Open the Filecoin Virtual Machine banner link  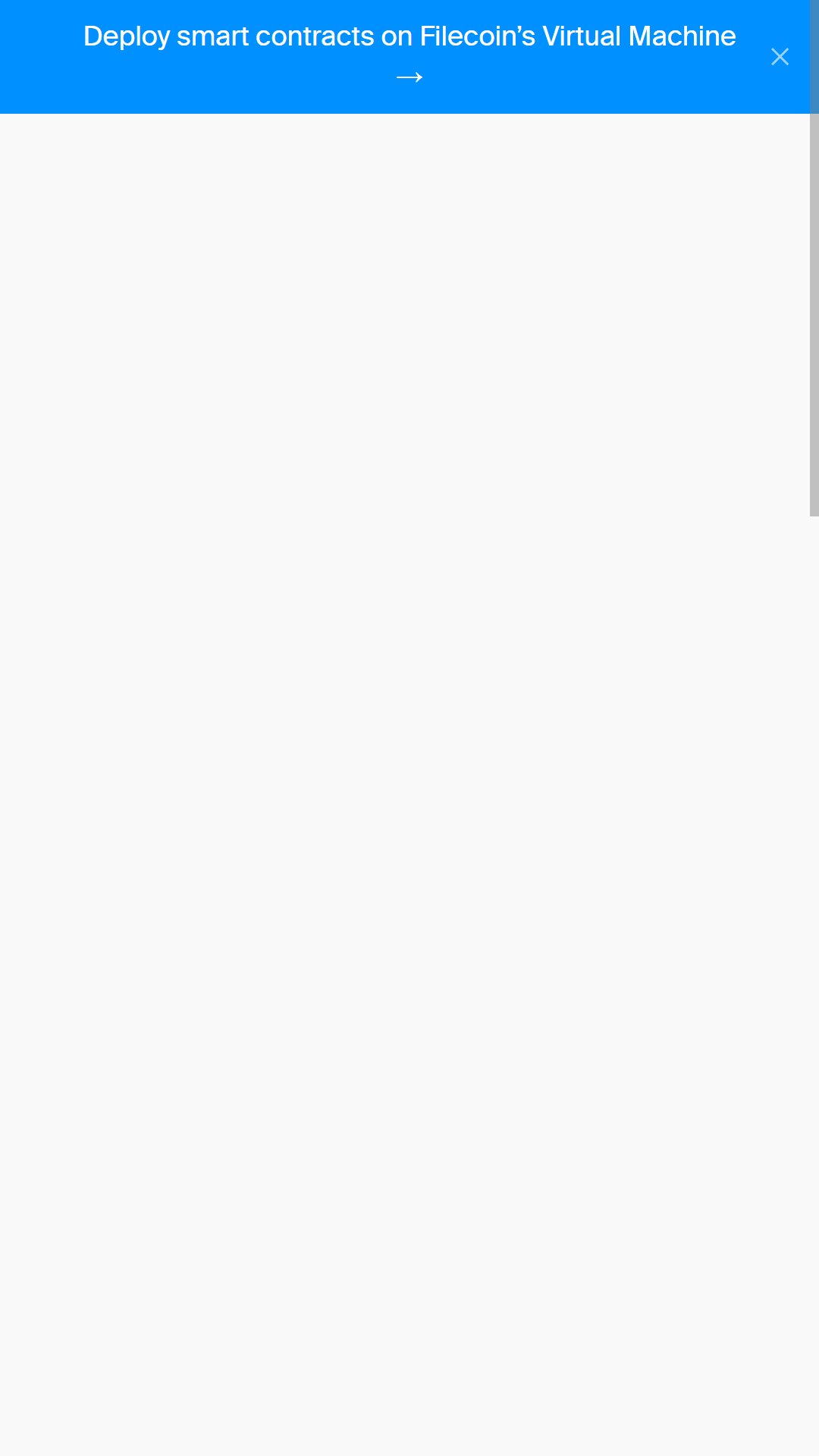click(409, 56)
